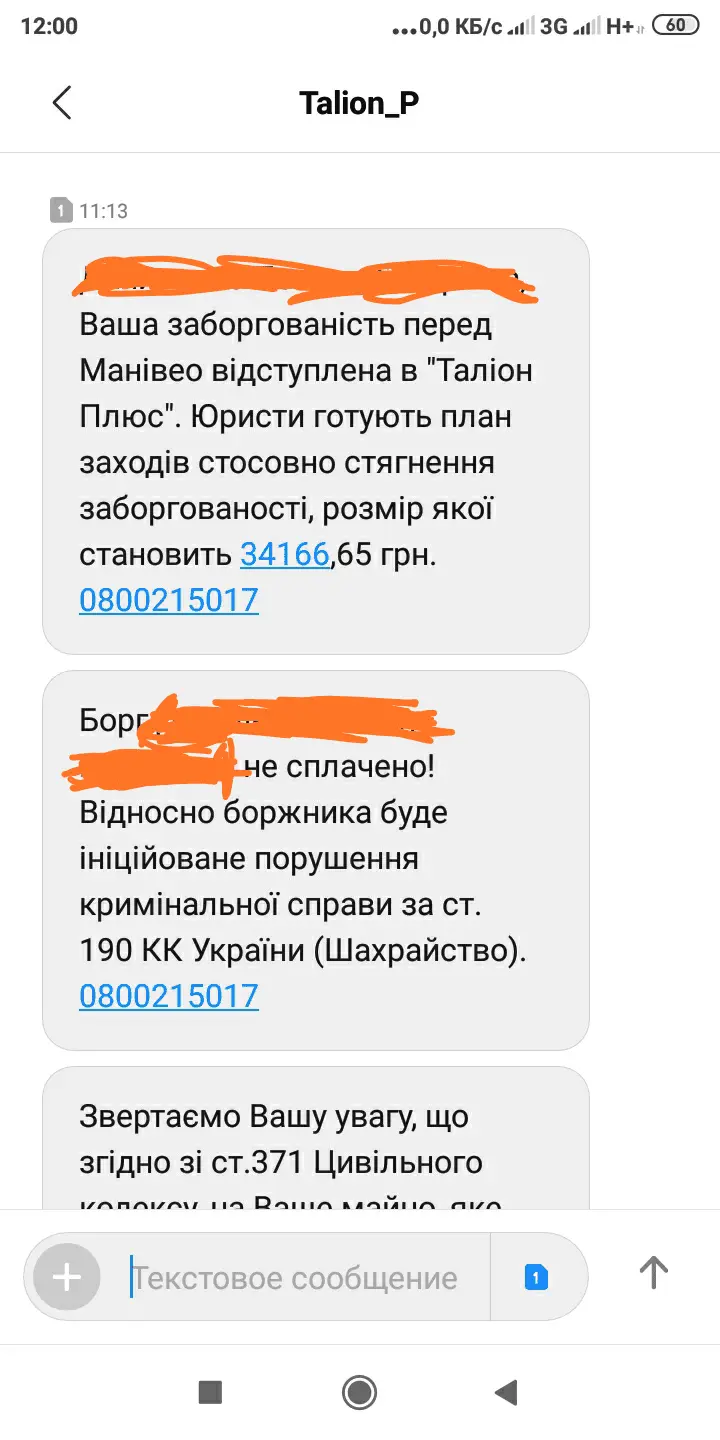Go back from Talion_P conversation
This screenshot has height=1440, width=720.
(62, 103)
